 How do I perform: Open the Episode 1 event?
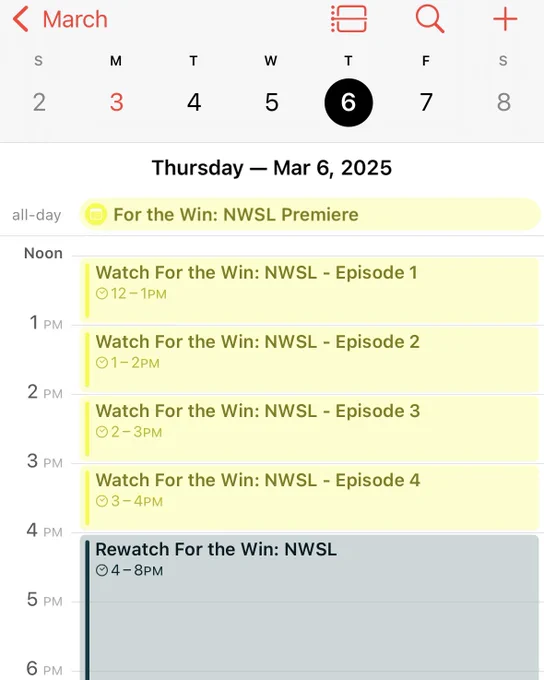tap(310, 290)
